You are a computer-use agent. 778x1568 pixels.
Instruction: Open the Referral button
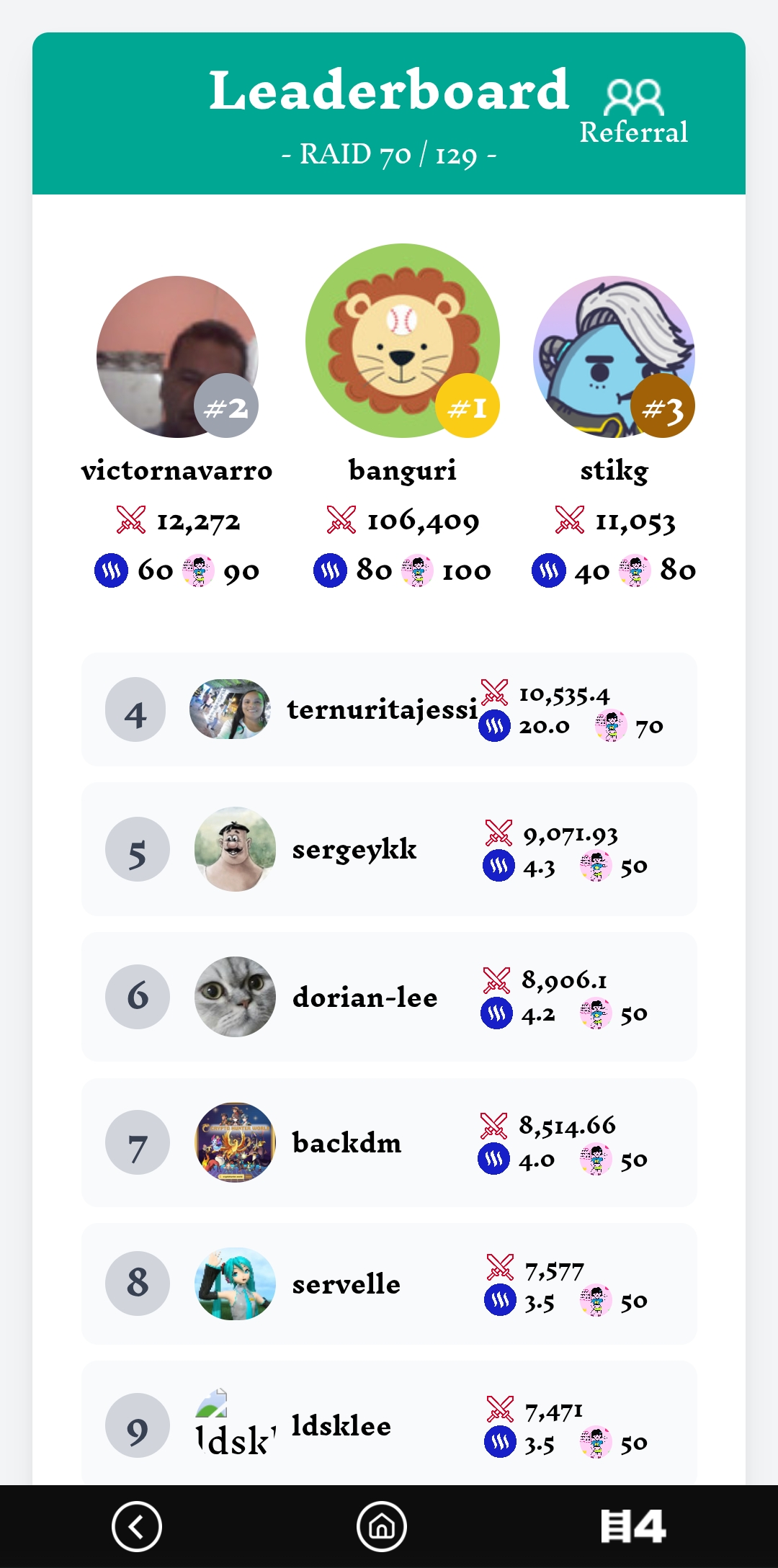[x=633, y=112]
